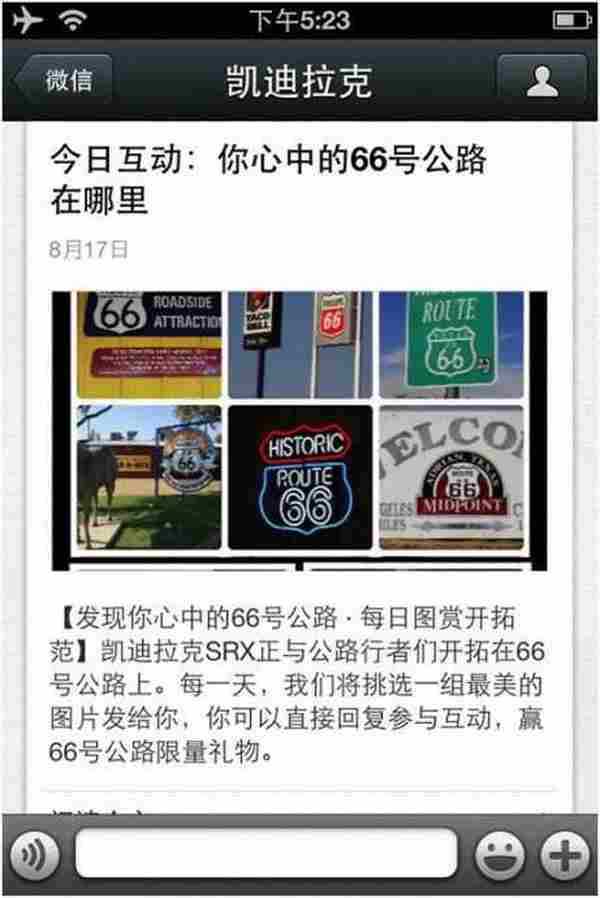Focus the message text field
The height and width of the screenshot is (898, 600).
click(265, 856)
